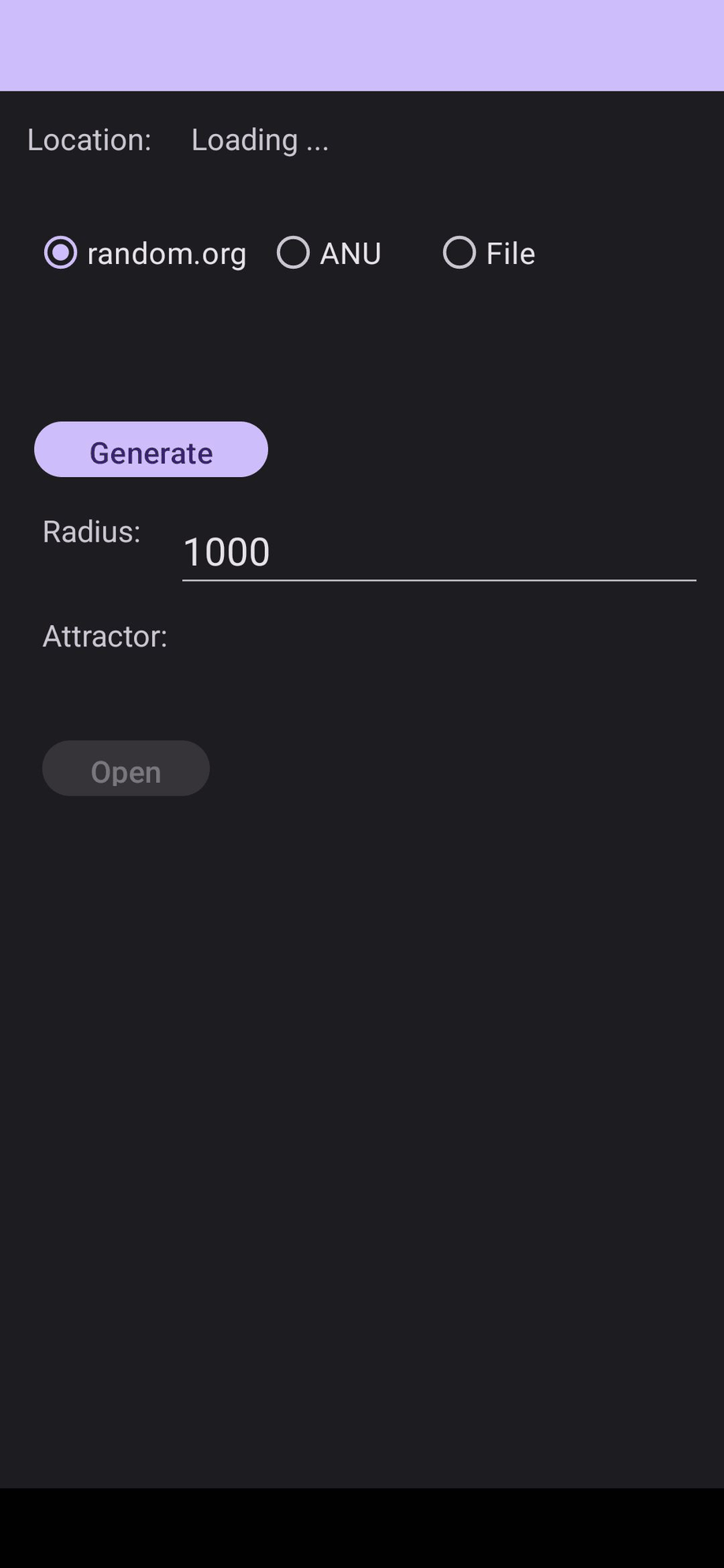Click the disabled Open button
This screenshot has height=1568, width=724.
[125, 769]
